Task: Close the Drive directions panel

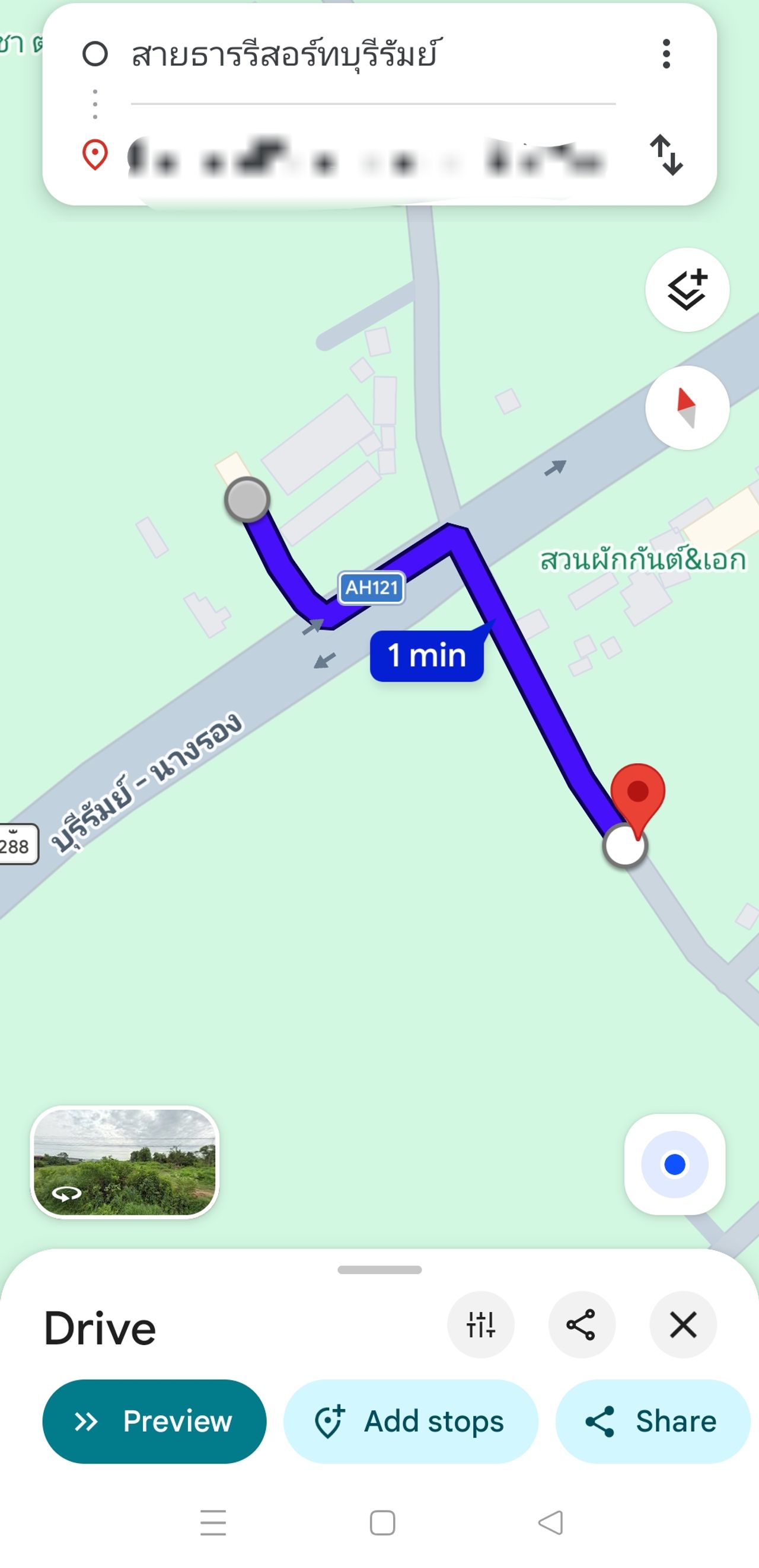Action: point(683,1324)
